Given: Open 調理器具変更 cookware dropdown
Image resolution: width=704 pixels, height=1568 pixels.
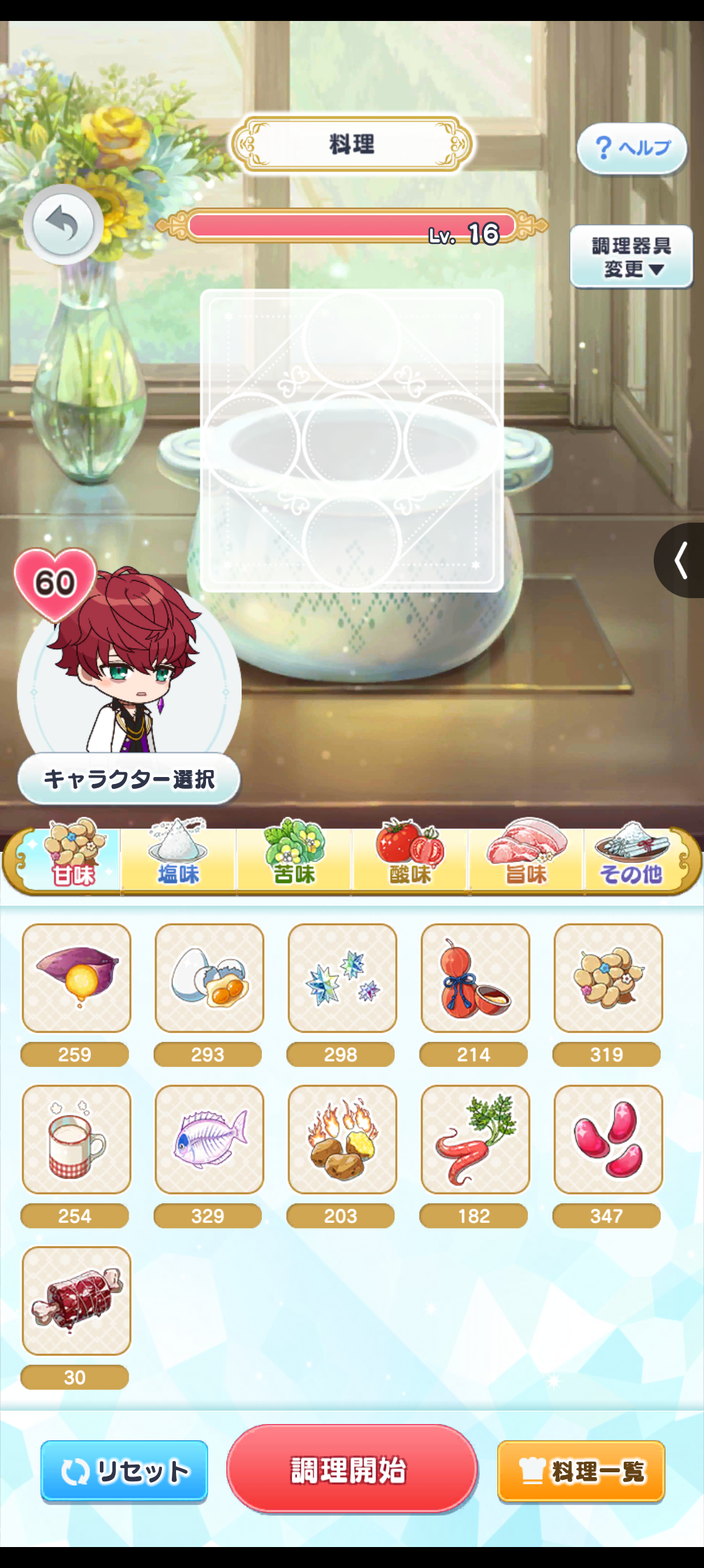Looking at the screenshot, I should point(631,256).
